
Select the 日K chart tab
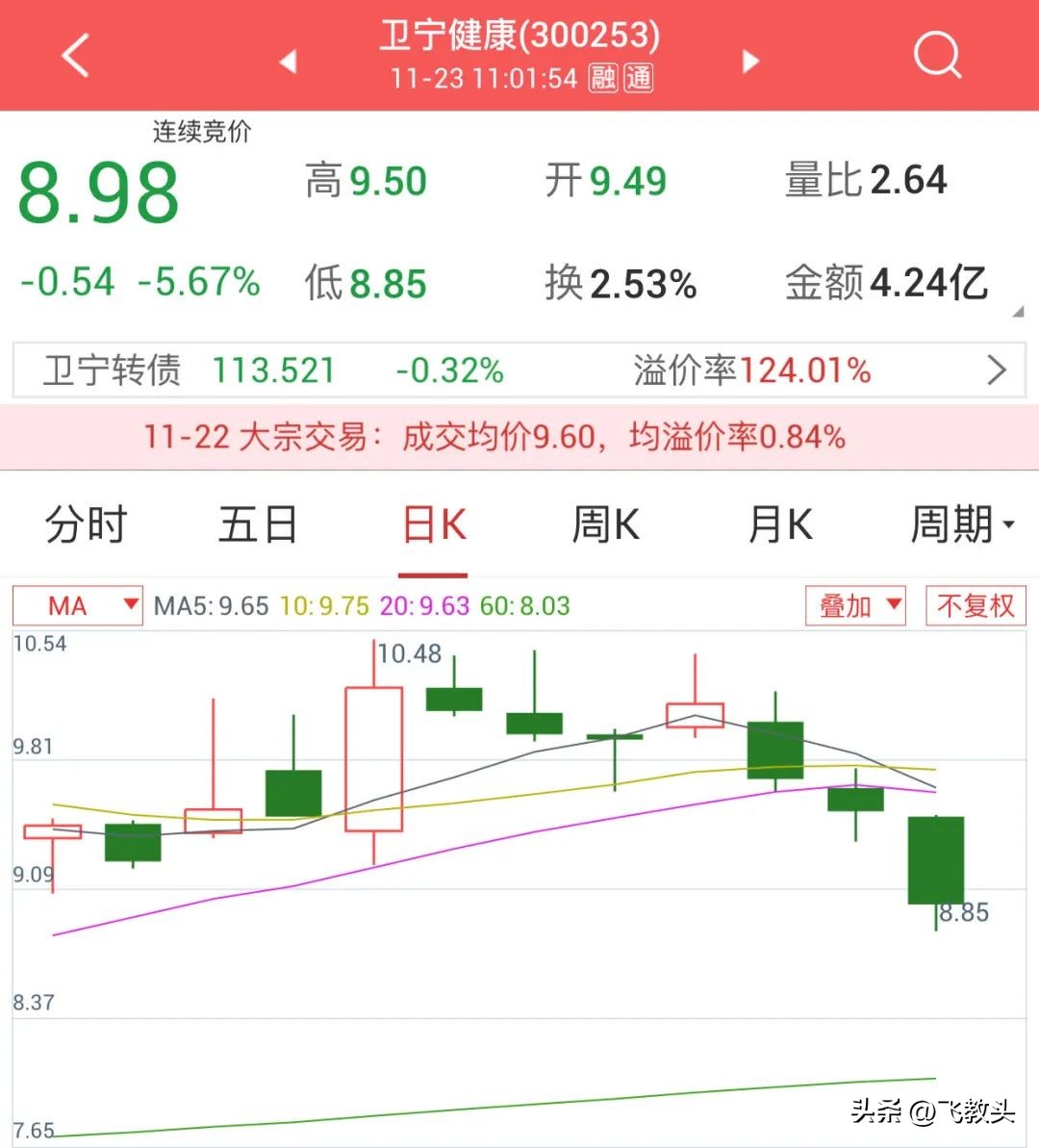click(434, 525)
